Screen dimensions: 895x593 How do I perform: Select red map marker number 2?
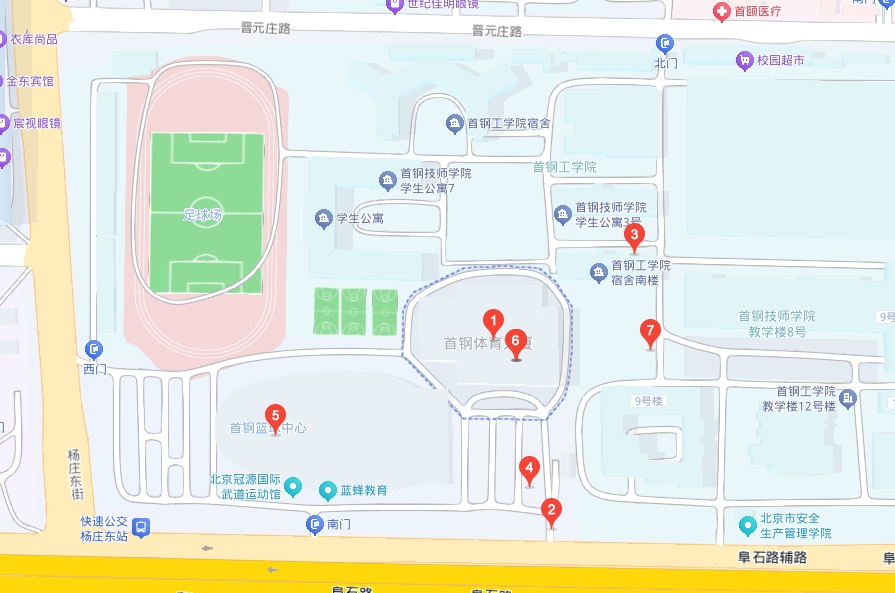click(x=550, y=511)
